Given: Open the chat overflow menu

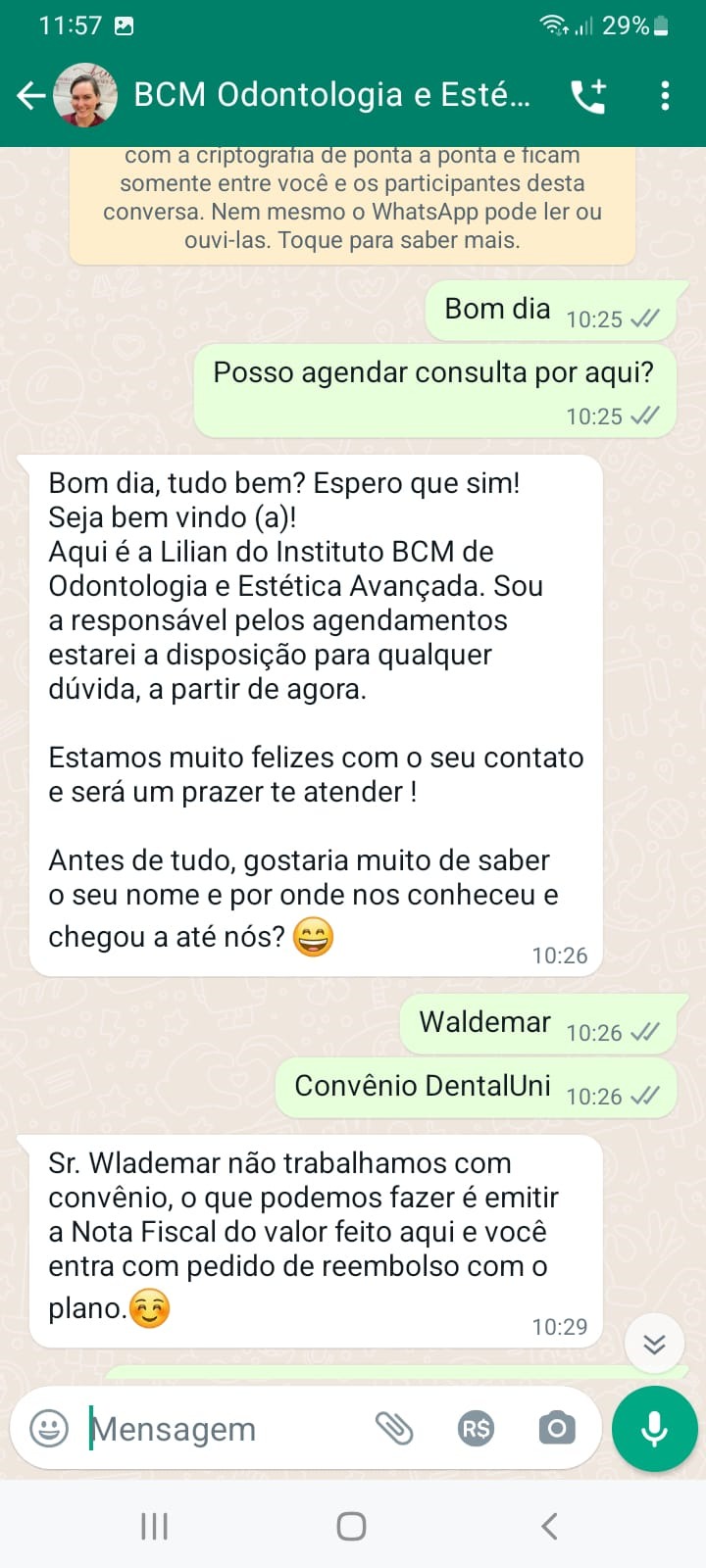Looking at the screenshot, I should point(665,95).
